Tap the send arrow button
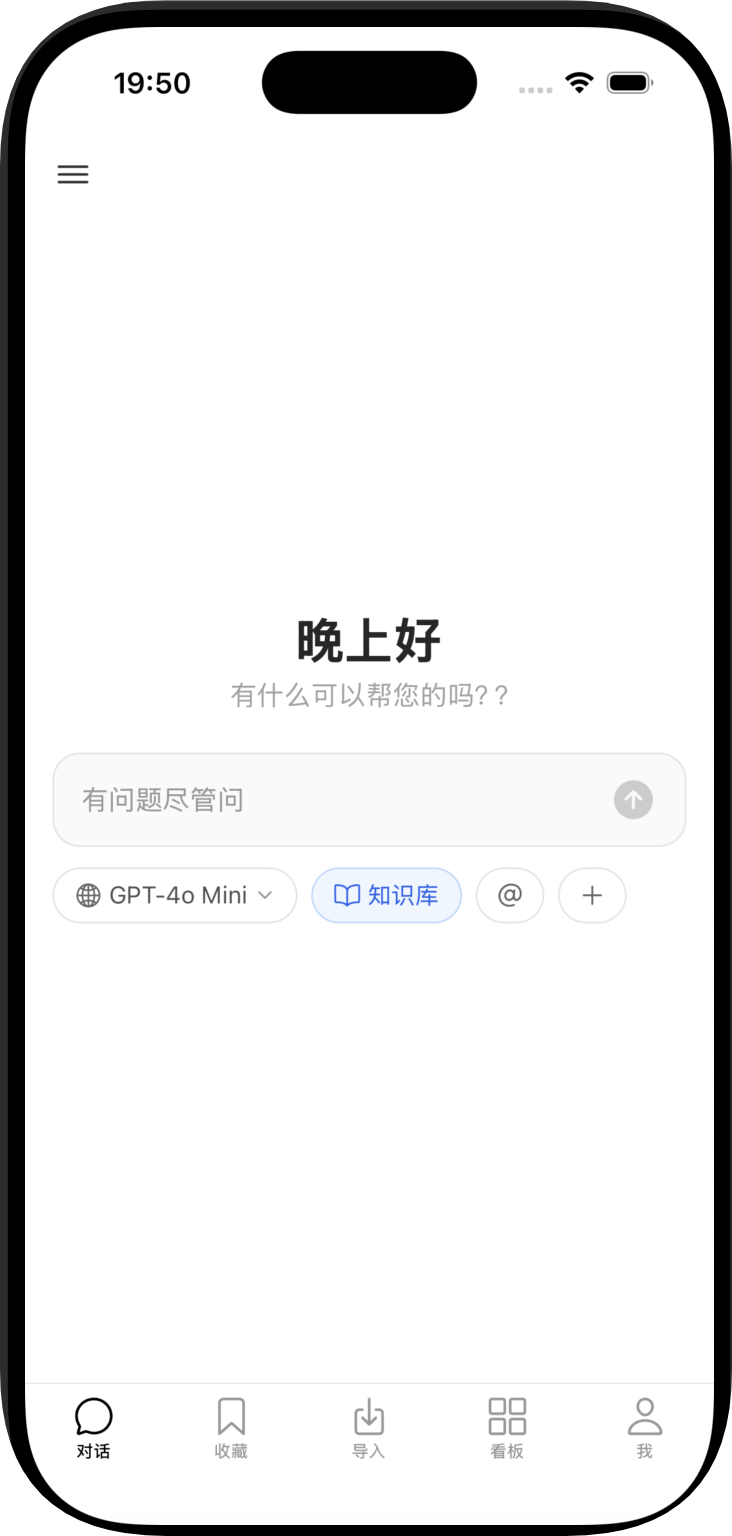The height and width of the screenshot is (1536, 732). pyautogui.click(x=633, y=800)
